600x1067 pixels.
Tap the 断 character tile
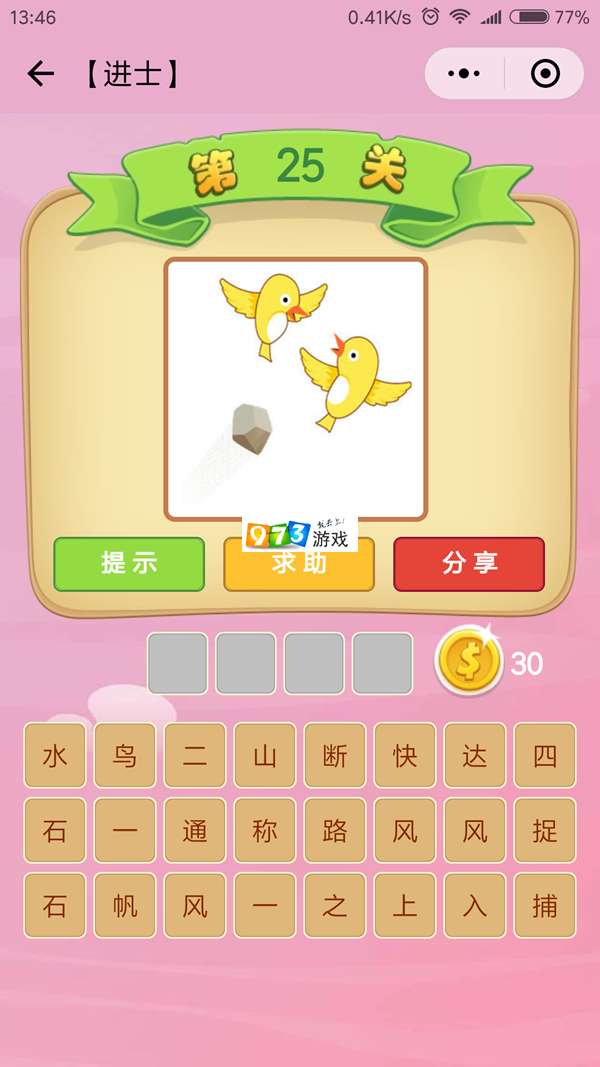point(335,755)
